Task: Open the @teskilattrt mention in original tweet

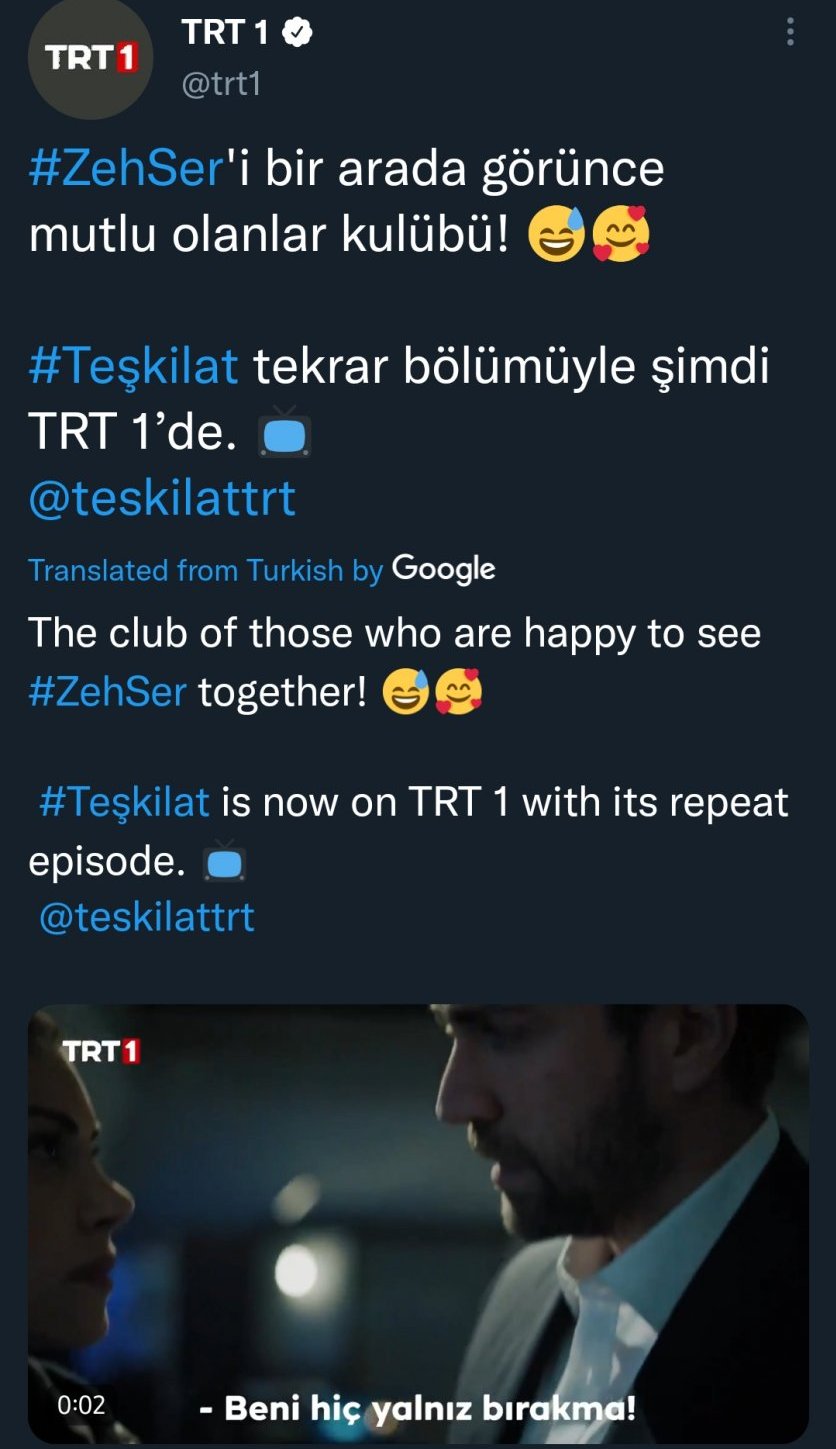Action: pyautogui.click(x=163, y=499)
